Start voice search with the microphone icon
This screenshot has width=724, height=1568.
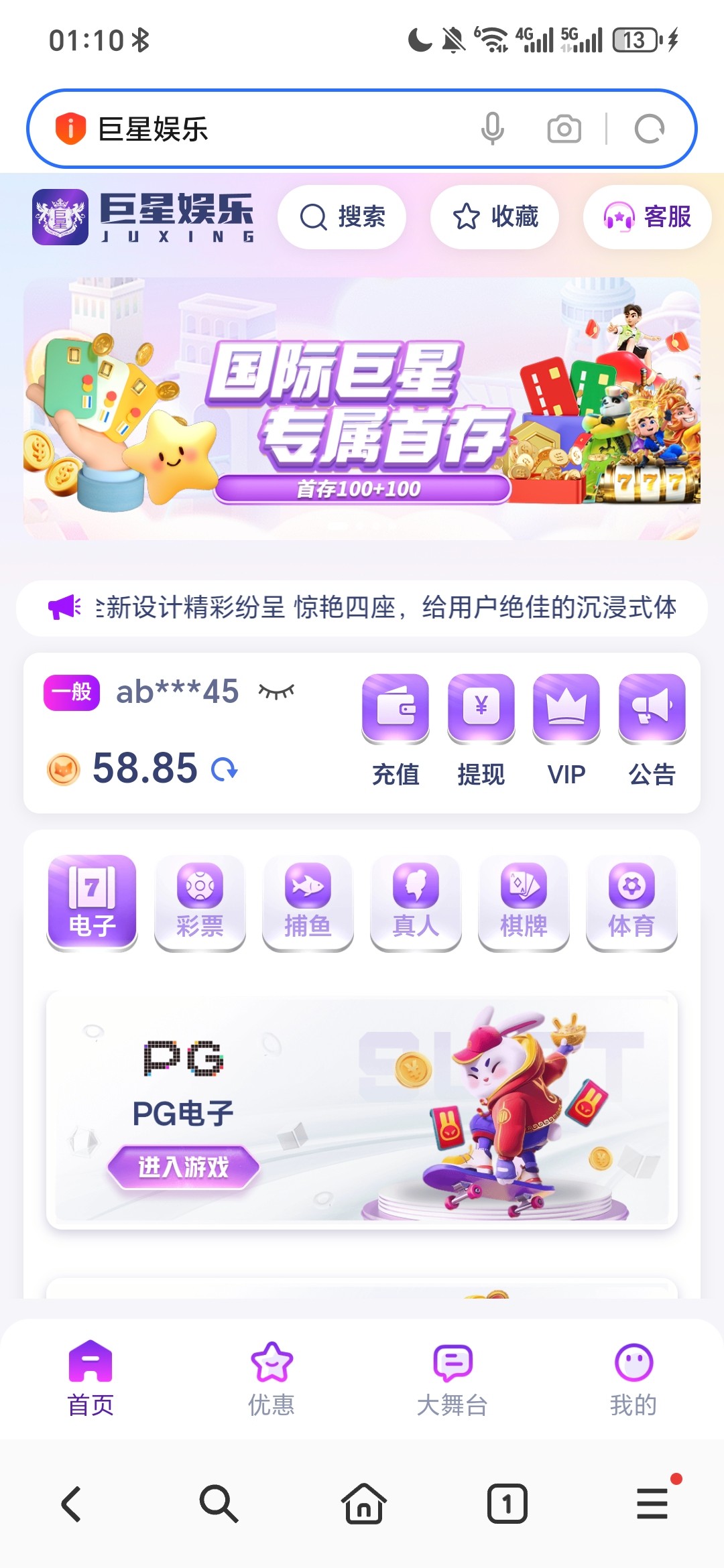[x=493, y=128]
